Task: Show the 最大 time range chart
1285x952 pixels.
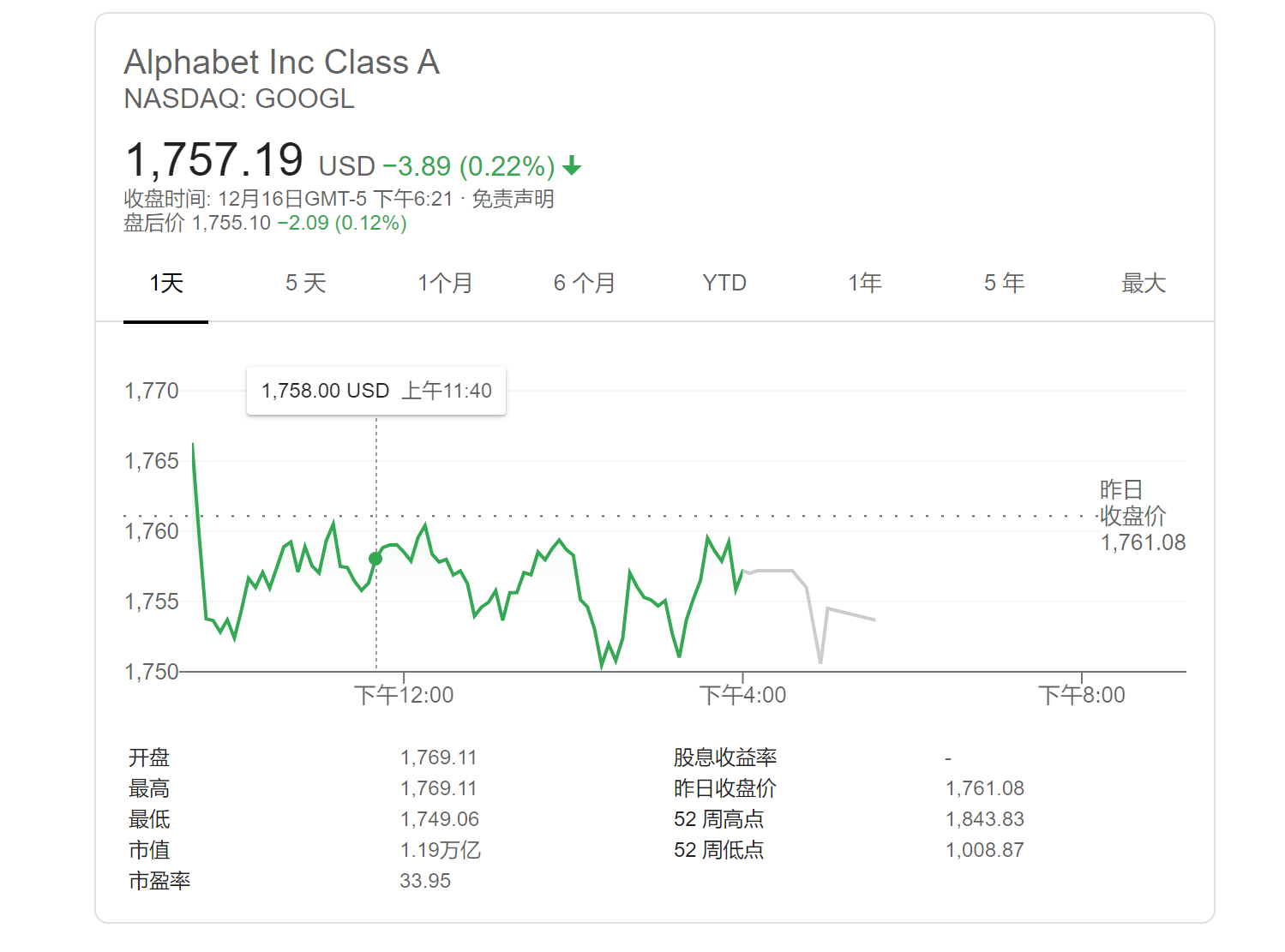Action: [x=1144, y=284]
